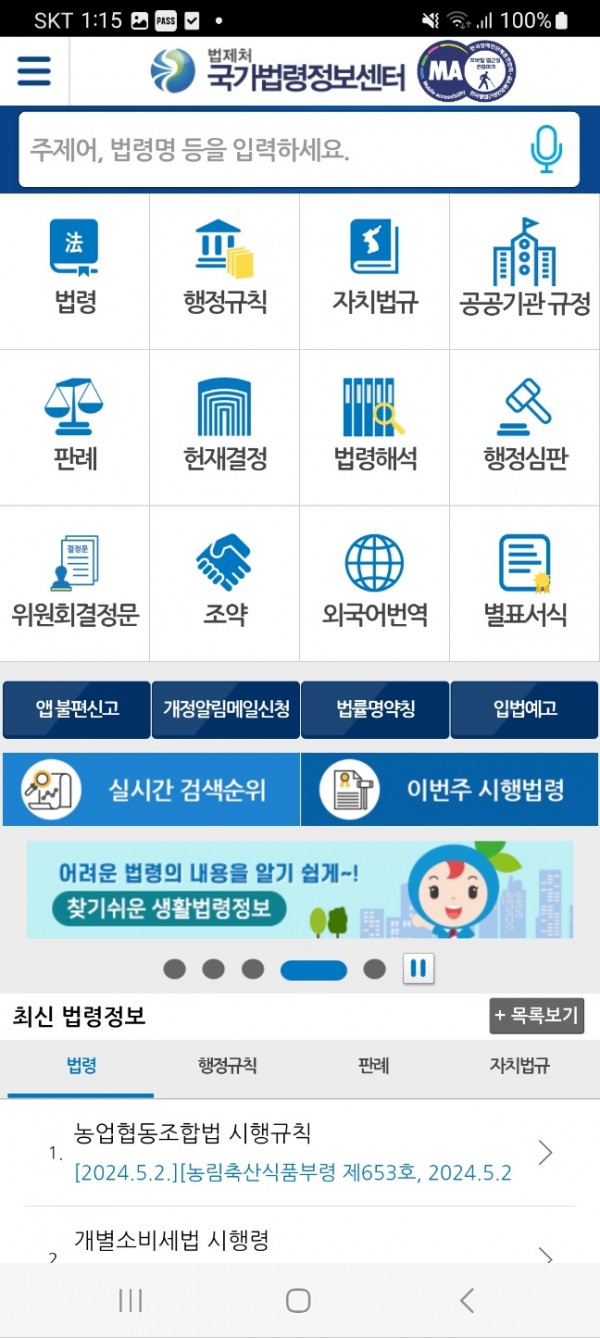The width and height of the screenshot is (600, 1338).
Task: Tap the 앱 불편신고 button
Action: pyautogui.click(x=77, y=709)
